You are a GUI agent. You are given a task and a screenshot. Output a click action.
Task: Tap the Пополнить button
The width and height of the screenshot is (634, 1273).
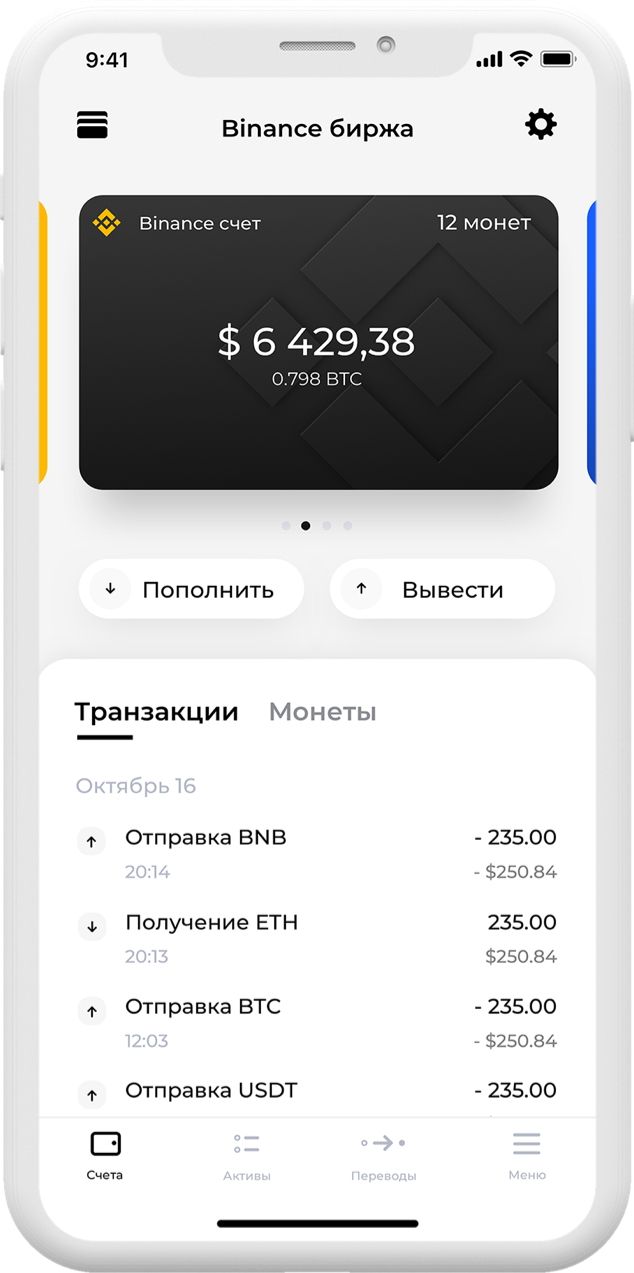pyautogui.click(x=191, y=589)
